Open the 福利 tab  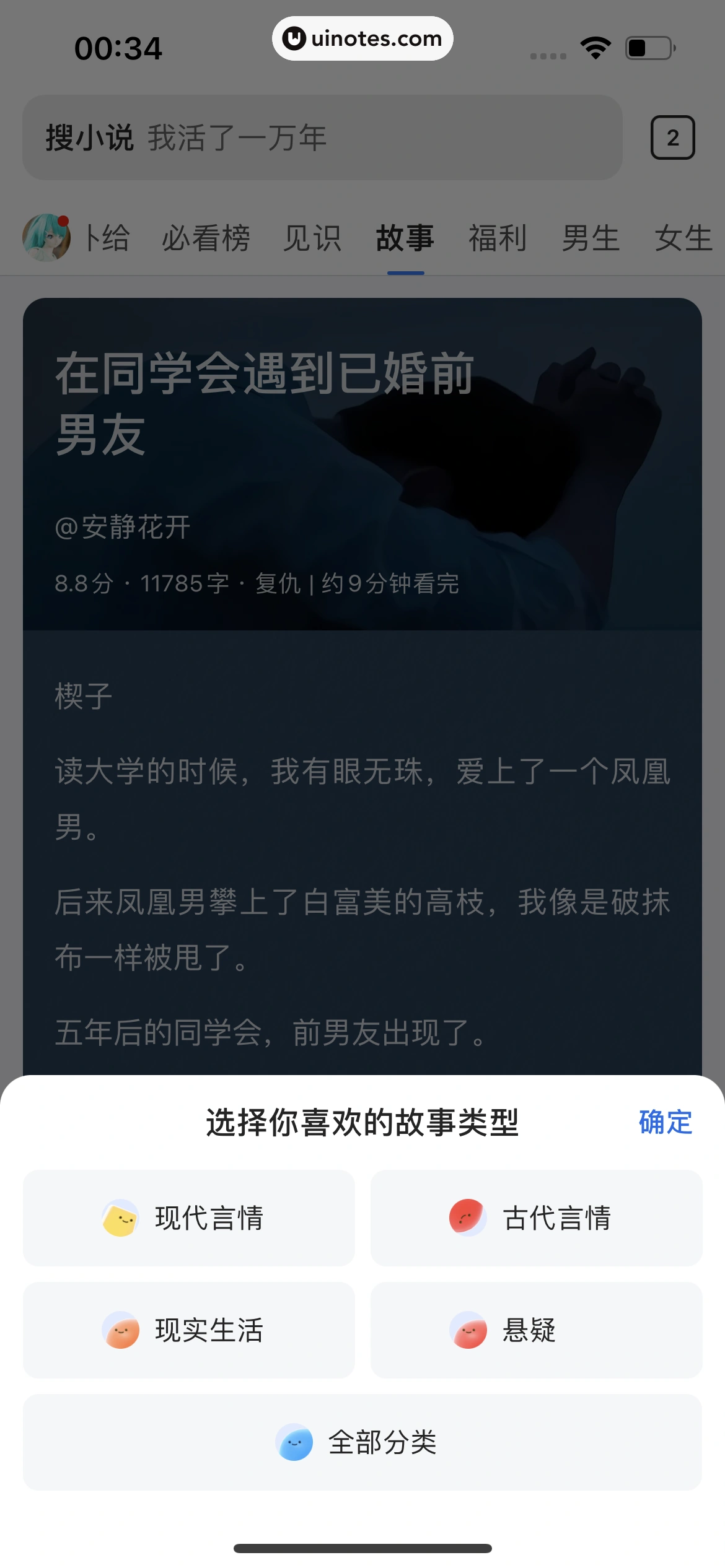coord(496,237)
